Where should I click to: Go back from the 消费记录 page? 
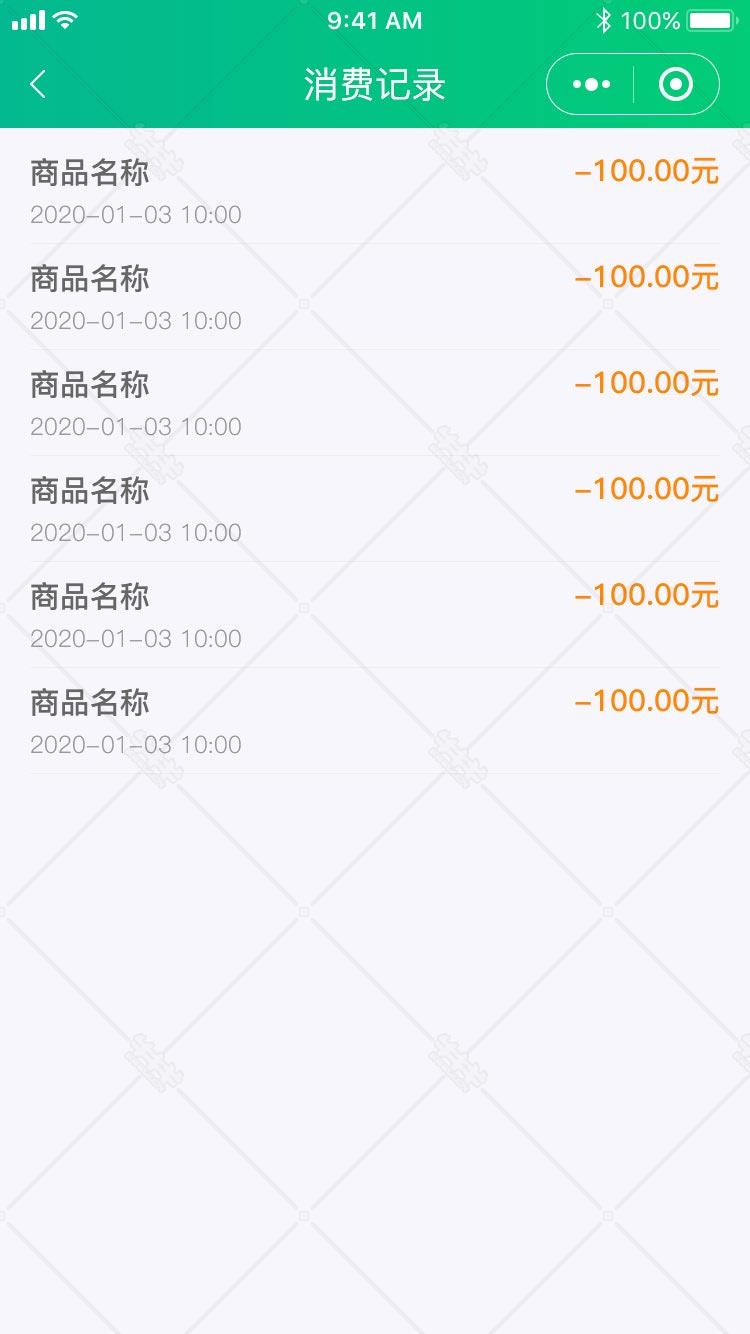point(38,85)
